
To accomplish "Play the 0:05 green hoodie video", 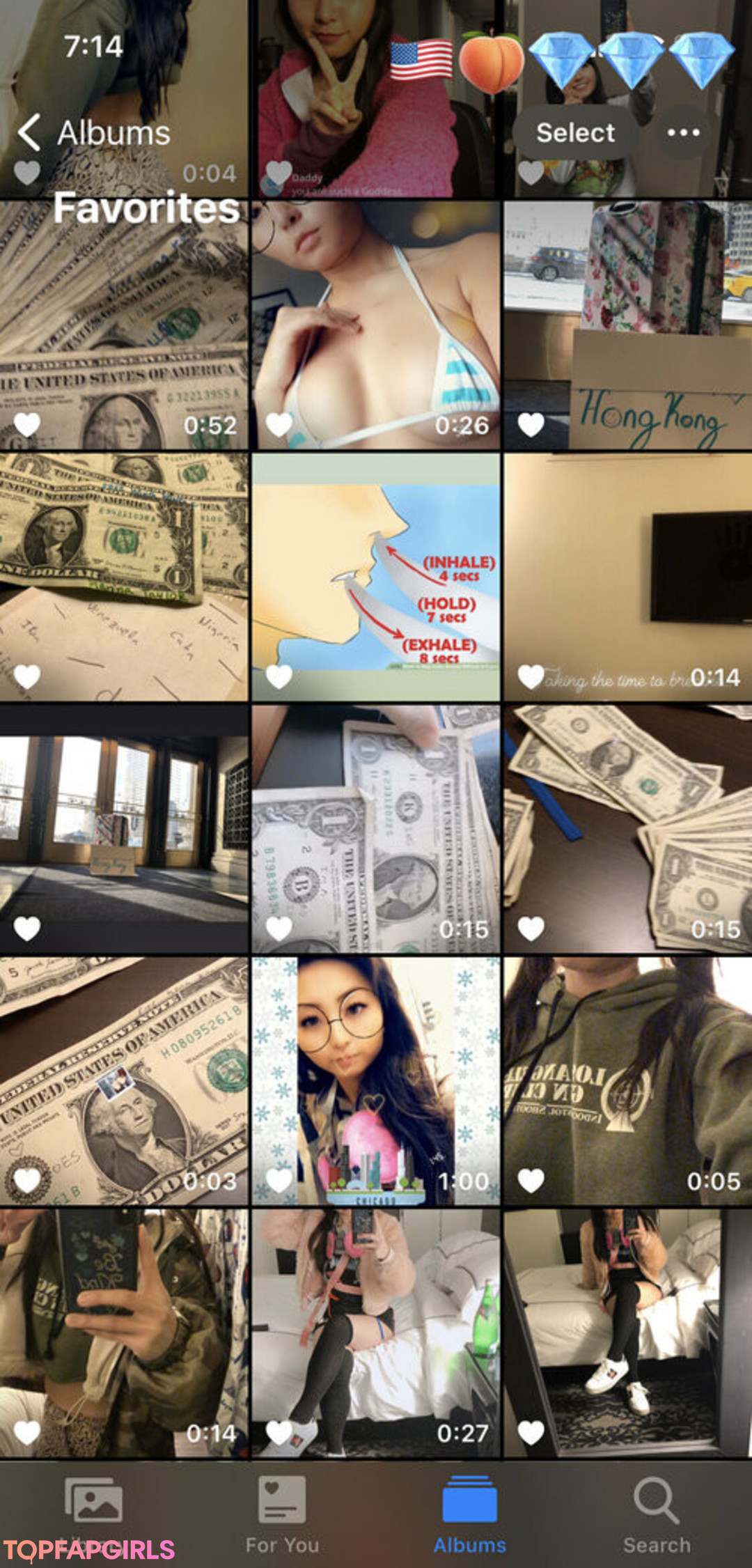I will [627, 1080].
